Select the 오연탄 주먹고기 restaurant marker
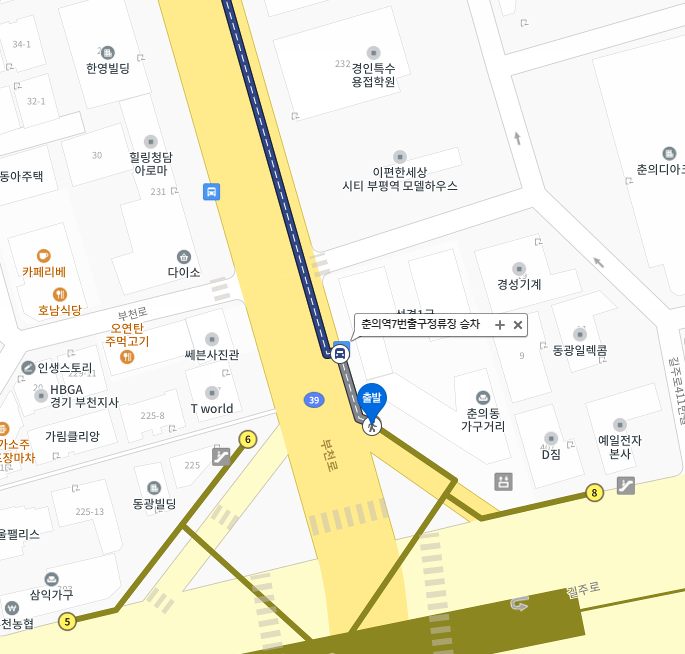Screen dimensions: 685x654 click(127, 357)
